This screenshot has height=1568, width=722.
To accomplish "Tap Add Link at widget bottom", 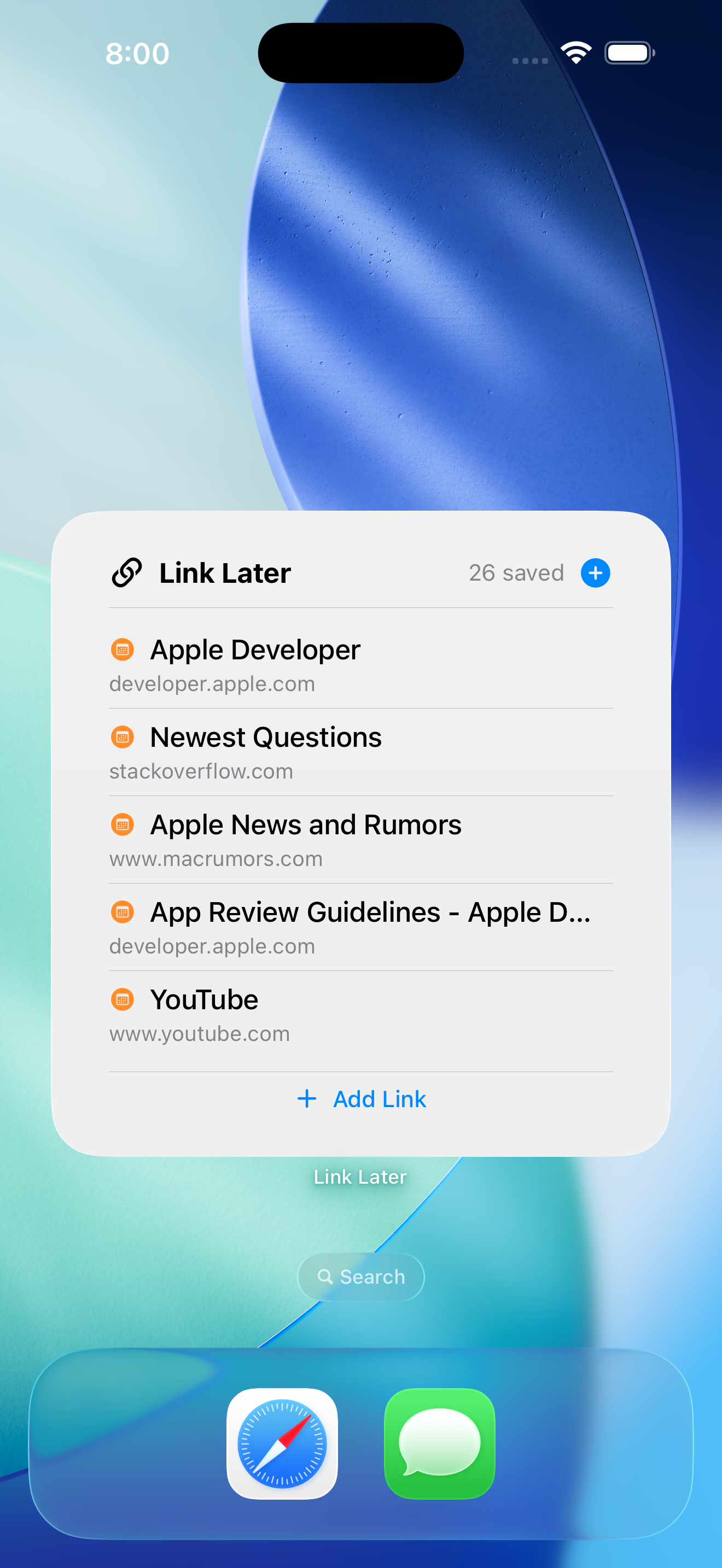I will (x=362, y=1099).
